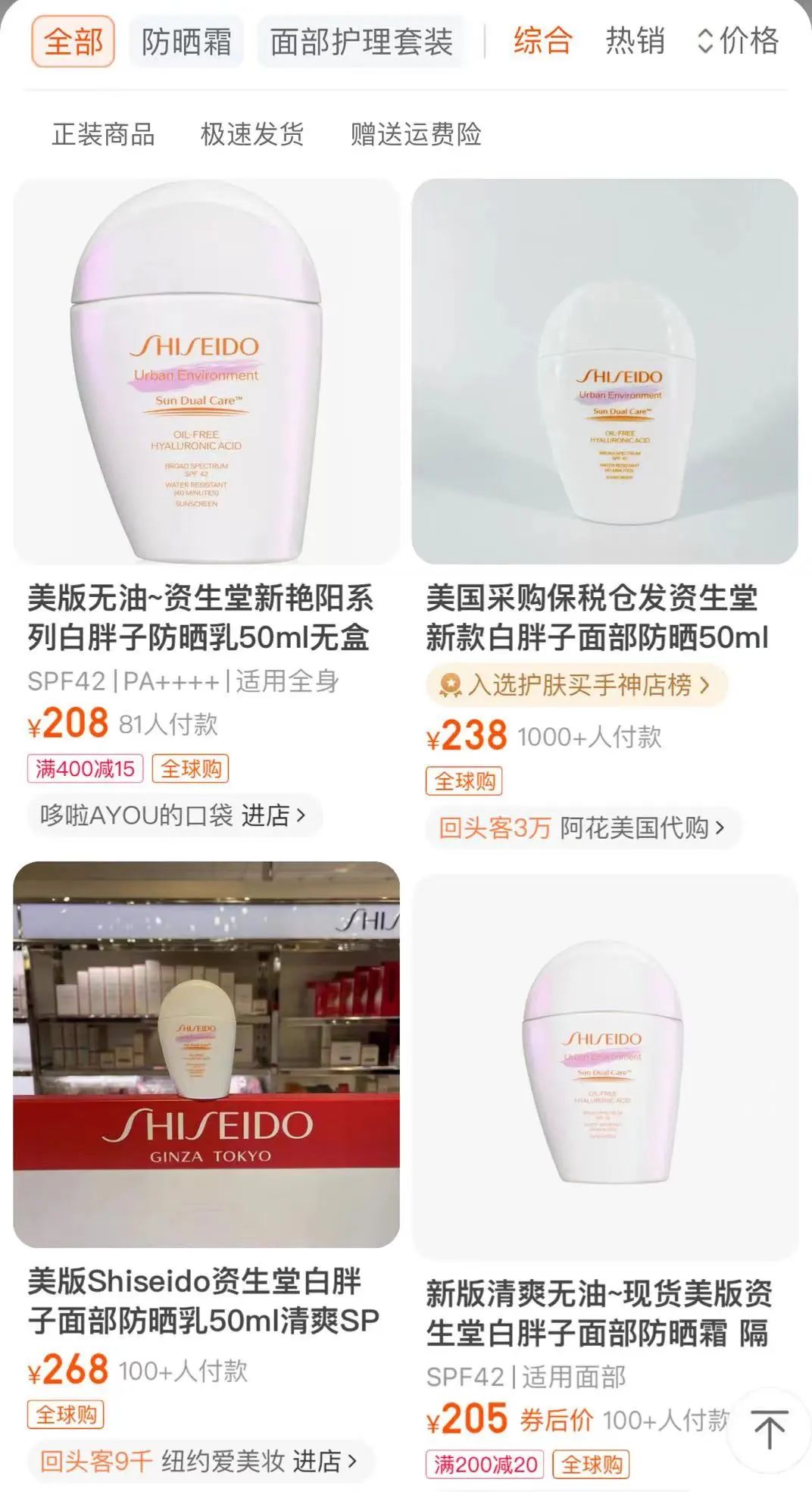This screenshot has width=812, height=1492.
Task: Open the ¥238 美国采购保税仓 sunscreen product
Action: pos(604,371)
